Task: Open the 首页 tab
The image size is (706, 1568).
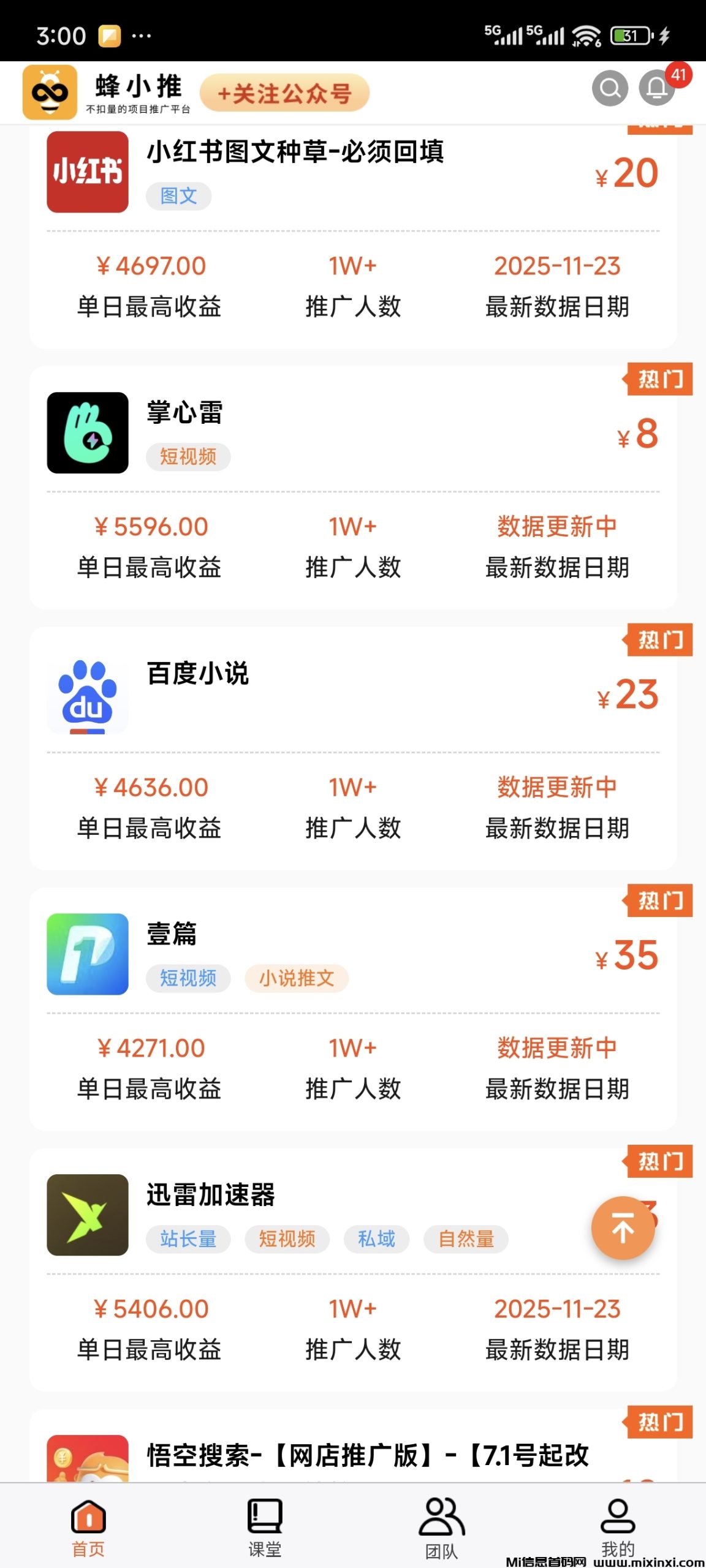Action: (x=87, y=1525)
